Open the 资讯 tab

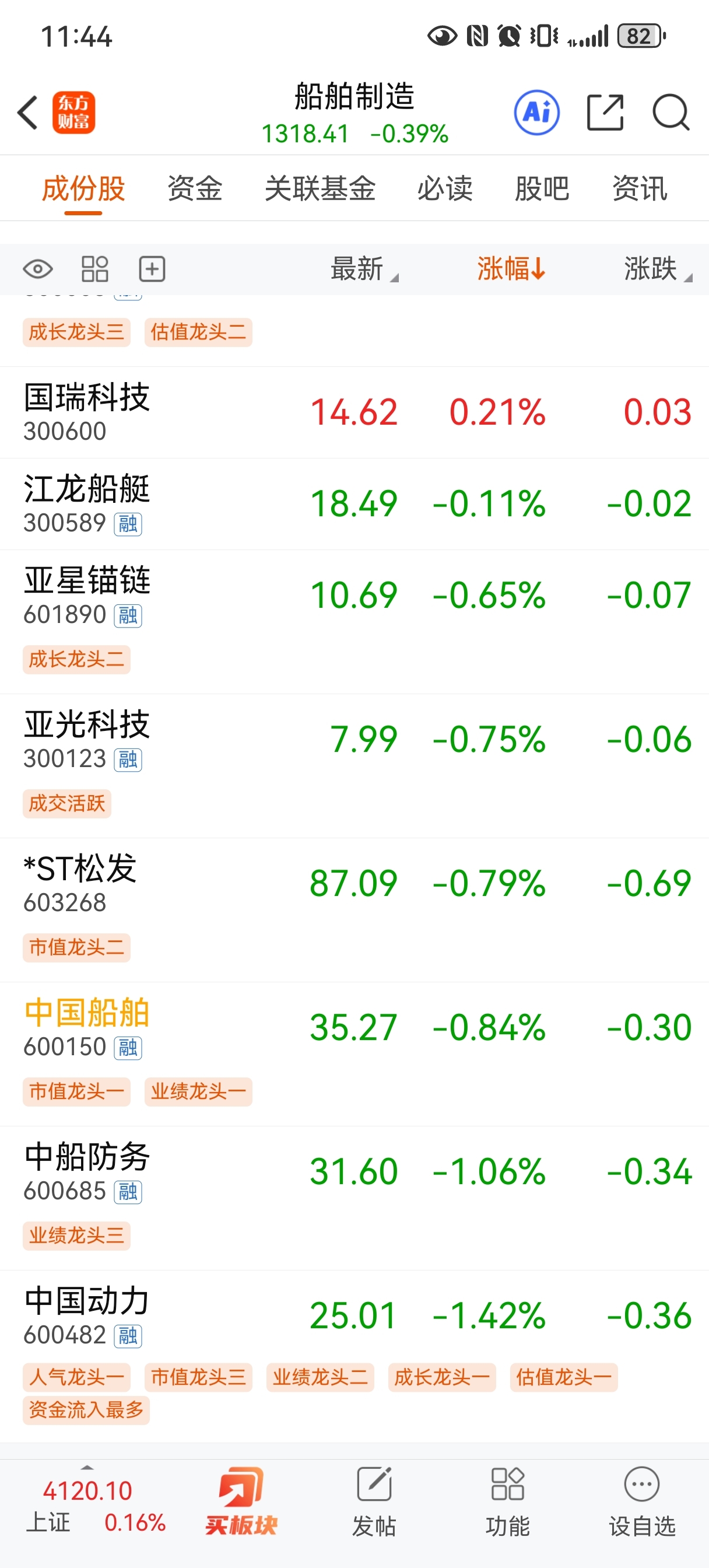click(x=640, y=188)
